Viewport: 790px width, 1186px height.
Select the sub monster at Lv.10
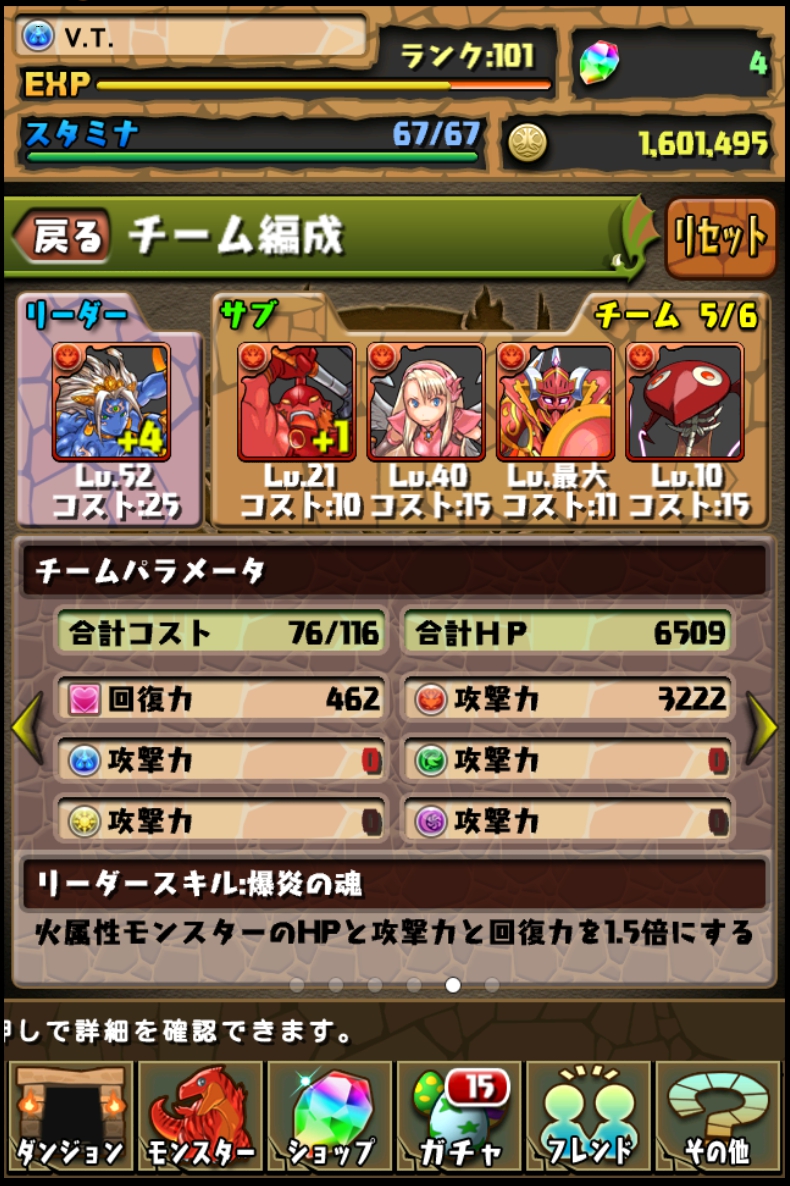[684, 402]
